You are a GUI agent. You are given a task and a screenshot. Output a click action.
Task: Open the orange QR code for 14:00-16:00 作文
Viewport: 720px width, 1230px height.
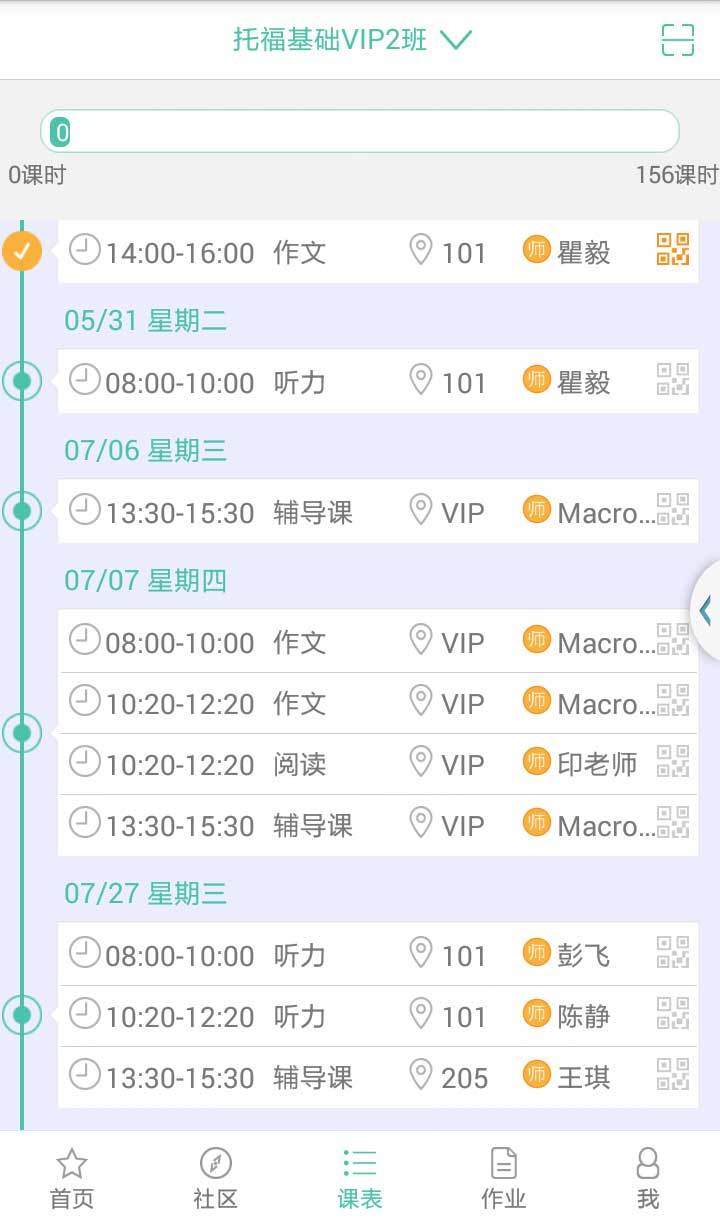click(x=673, y=250)
